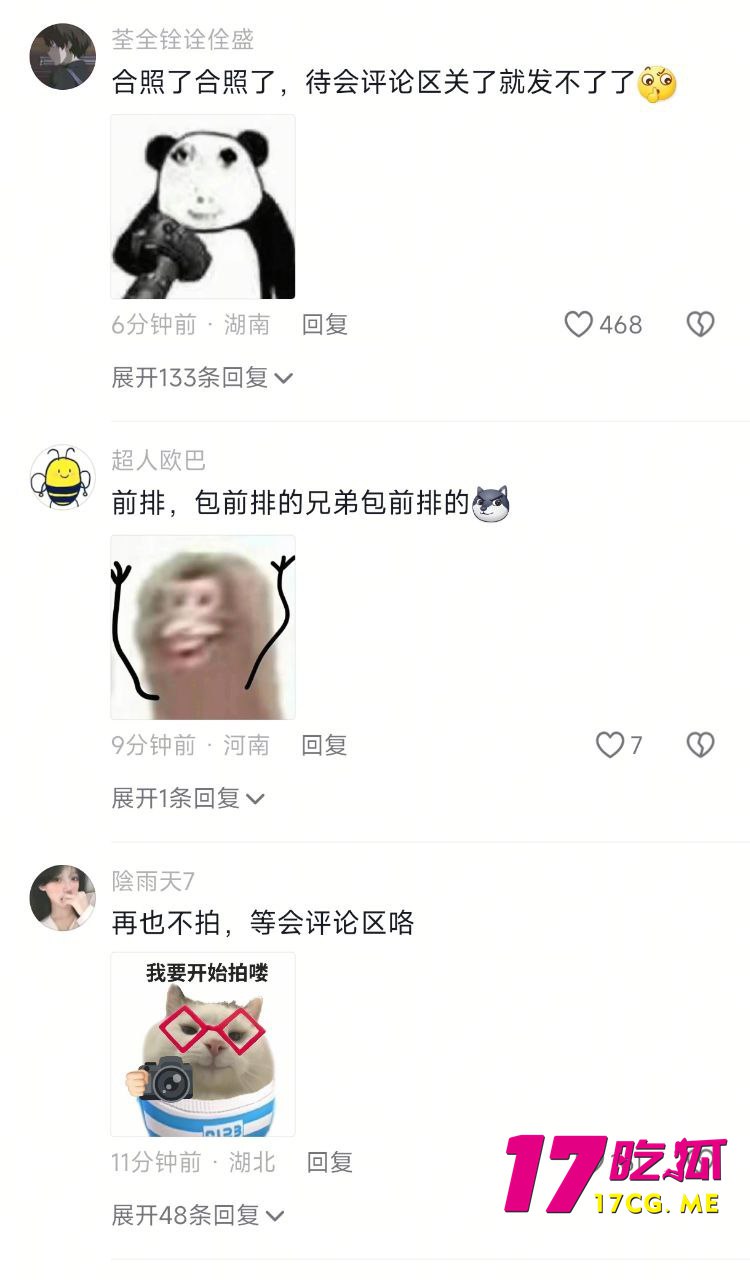Open the cat with camera meme image

click(x=203, y=1044)
